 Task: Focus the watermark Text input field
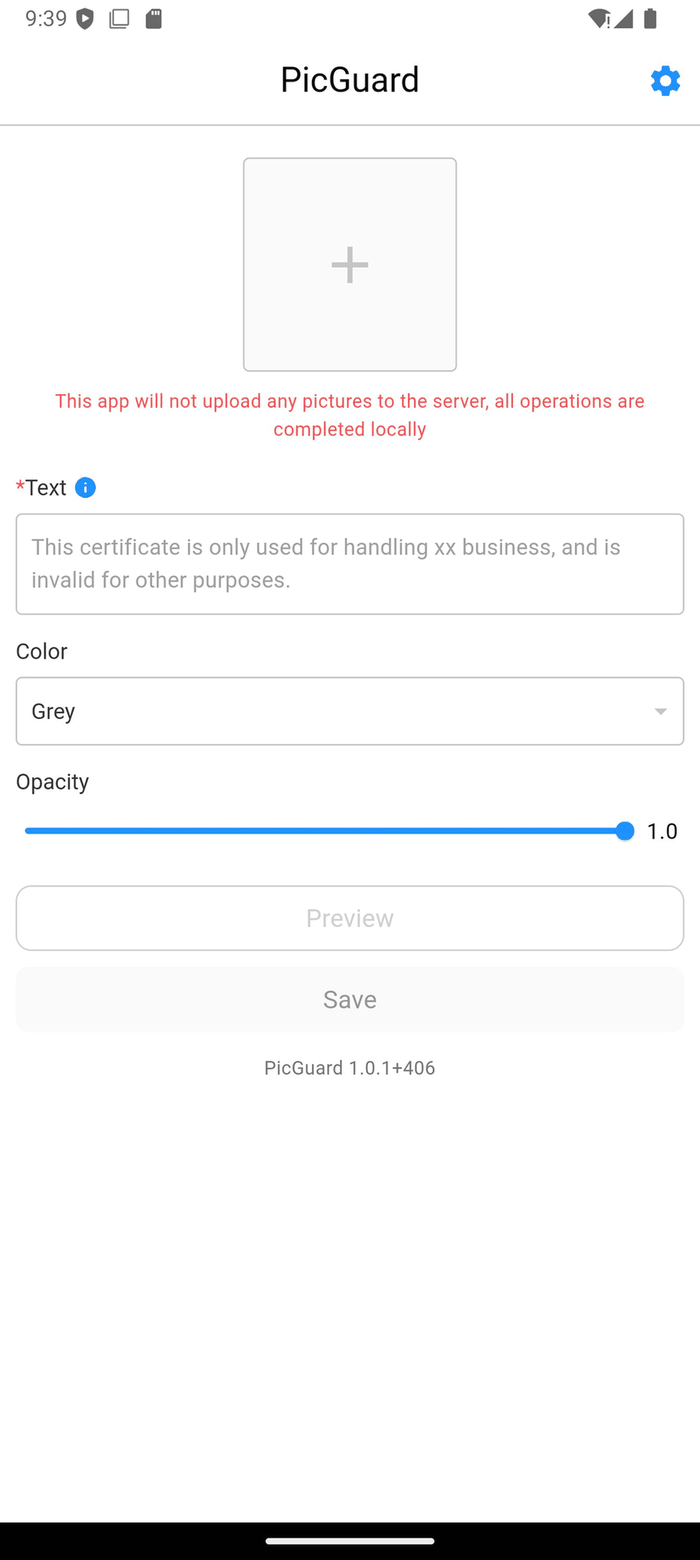(350, 564)
